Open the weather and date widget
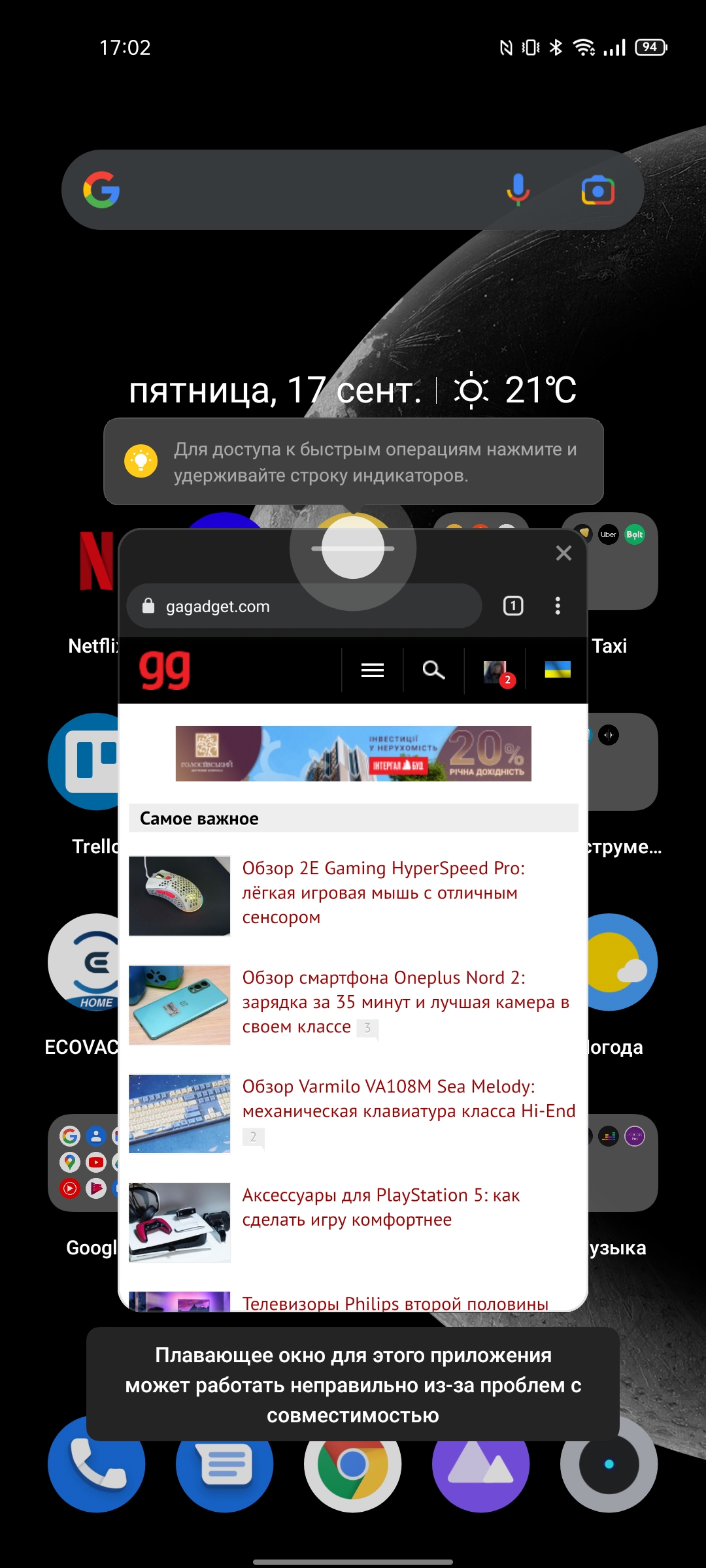Image resolution: width=706 pixels, height=1568 pixels. click(x=353, y=390)
